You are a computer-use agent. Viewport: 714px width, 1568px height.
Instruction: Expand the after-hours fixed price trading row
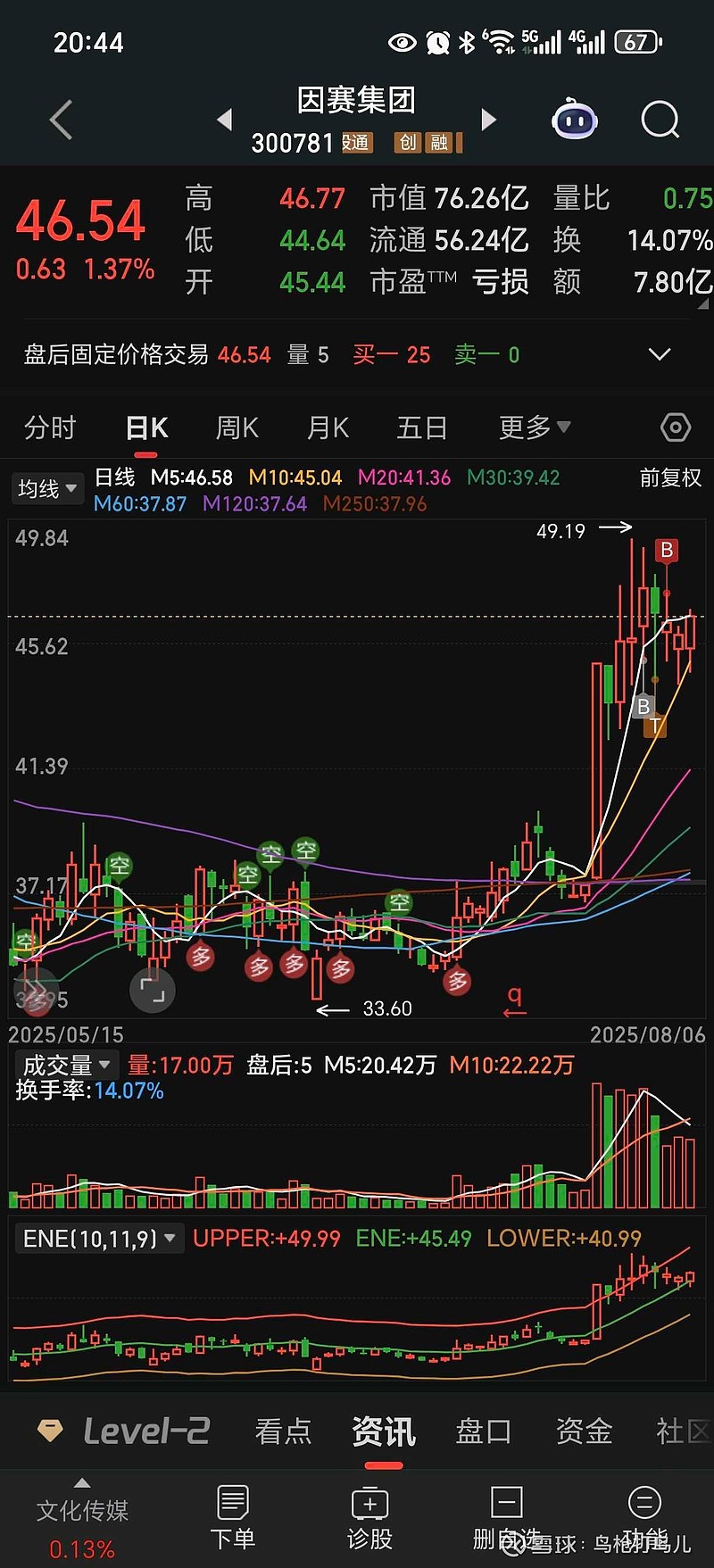click(660, 355)
